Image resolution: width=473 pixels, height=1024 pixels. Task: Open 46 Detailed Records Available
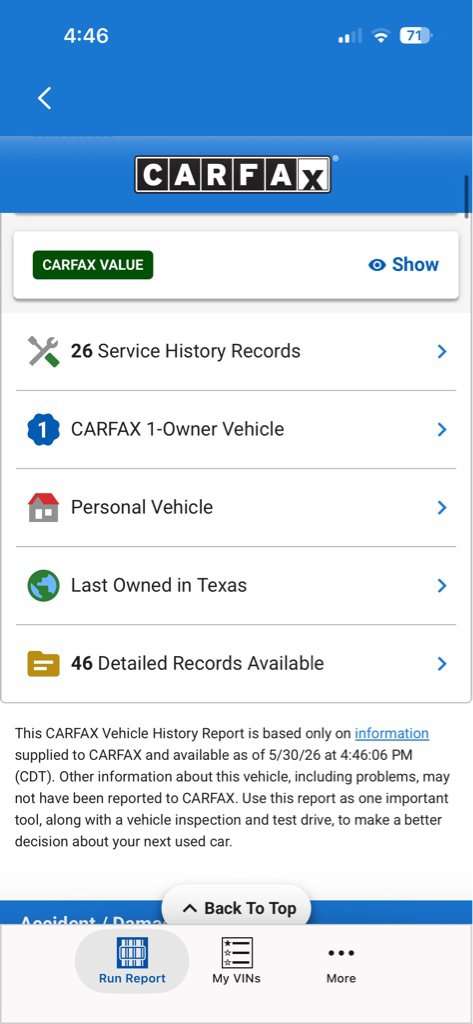pos(236,664)
